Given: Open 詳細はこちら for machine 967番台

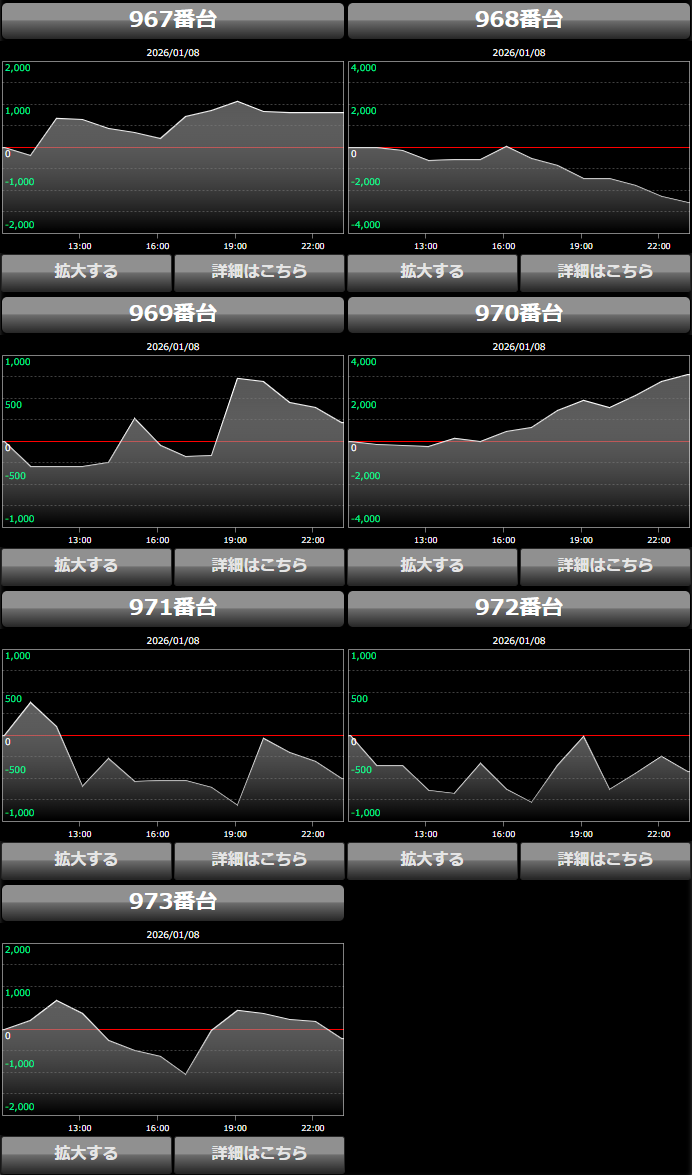Looking at the screenshot, I should (259, 272).
